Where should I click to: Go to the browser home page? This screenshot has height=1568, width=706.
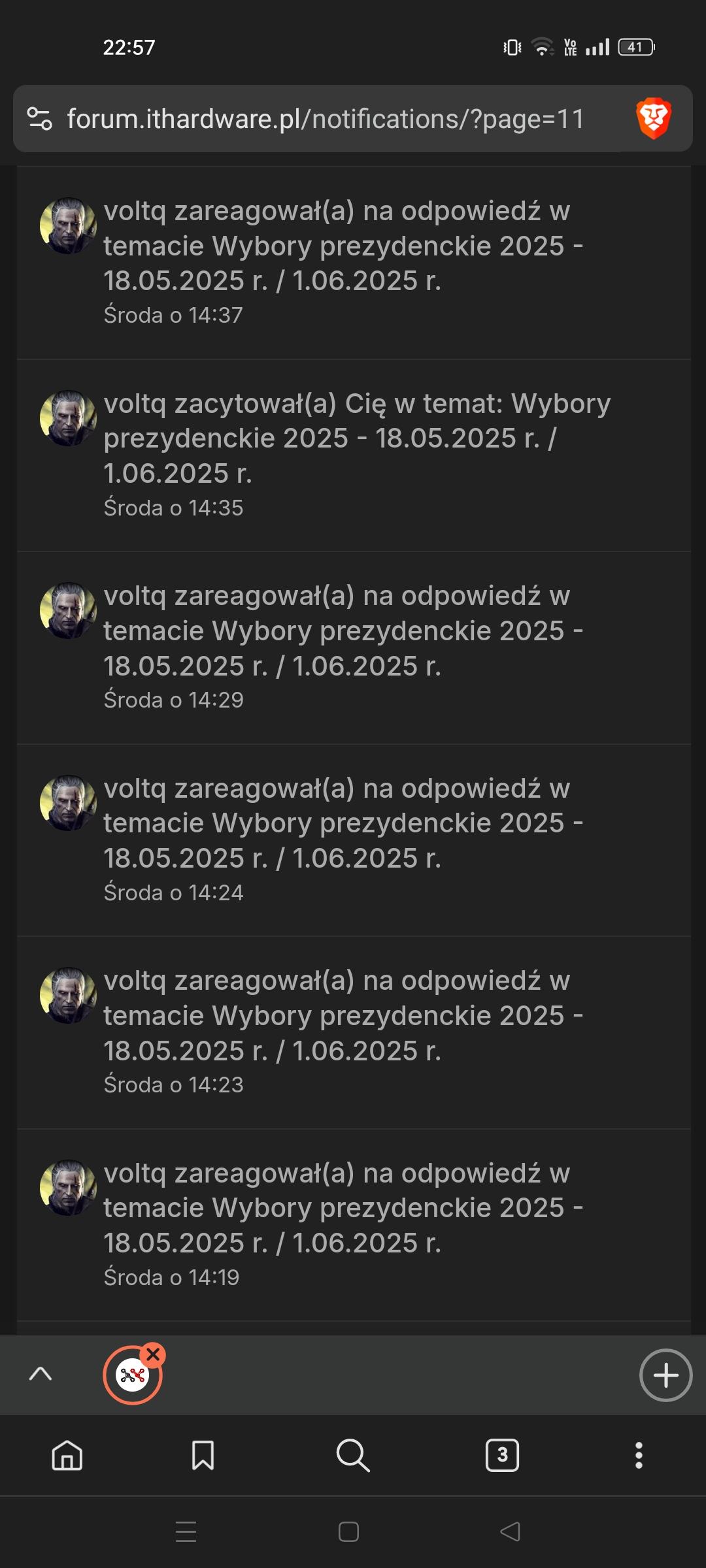tap(67, 1456)
